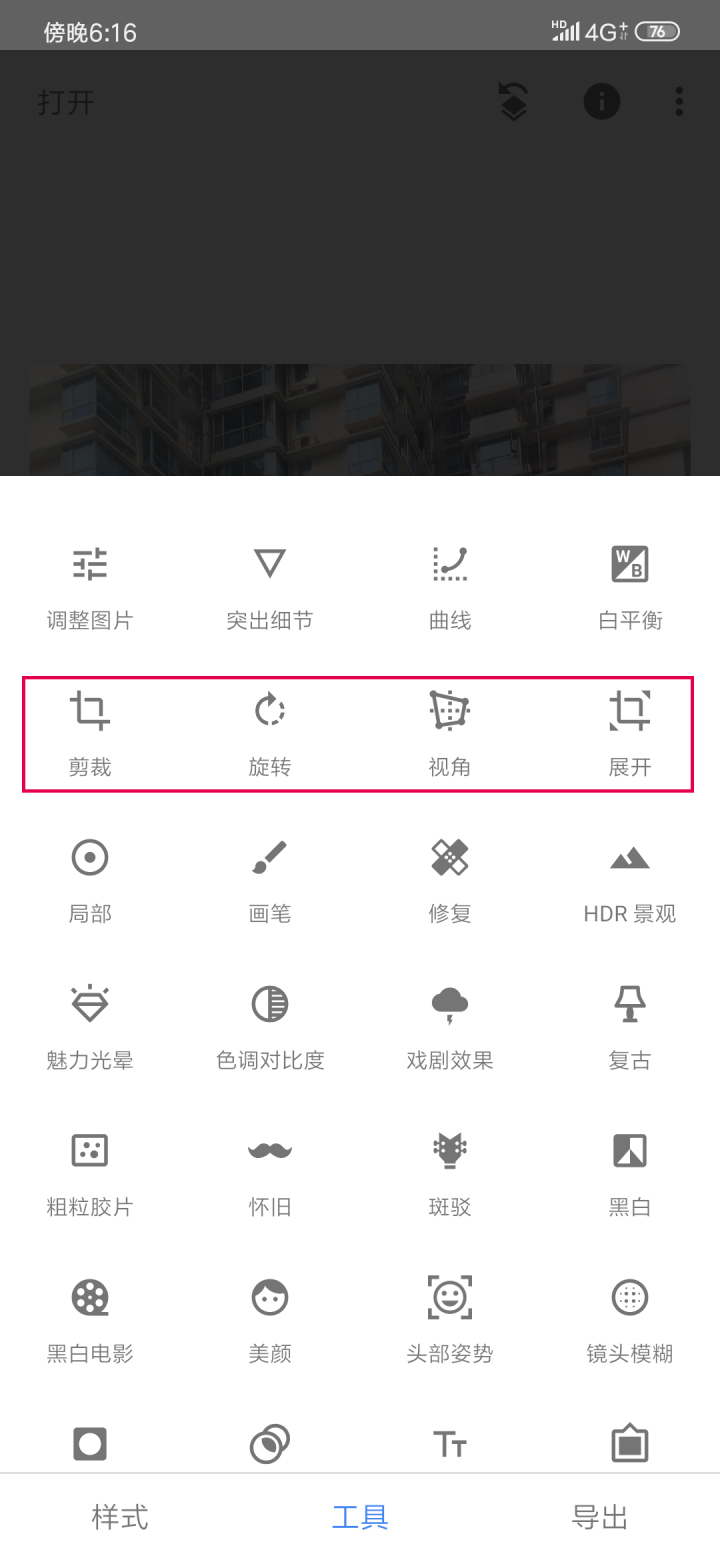720x1560 pixels.
Task: Choose the 魅力光晕 filter
Action: 90,1028
